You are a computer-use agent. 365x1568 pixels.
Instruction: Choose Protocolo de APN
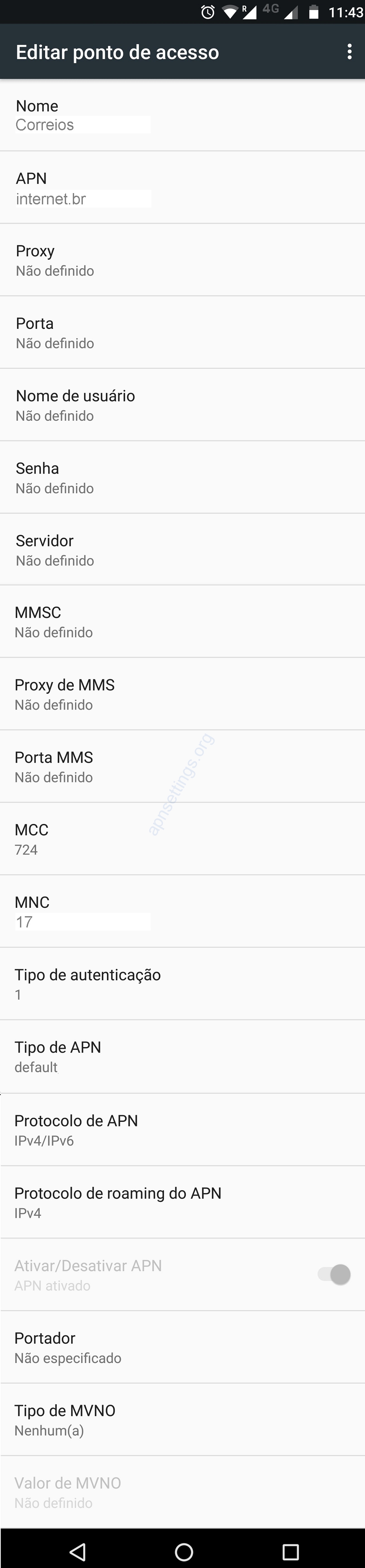pyautogui.click(x=182, y=1130)
